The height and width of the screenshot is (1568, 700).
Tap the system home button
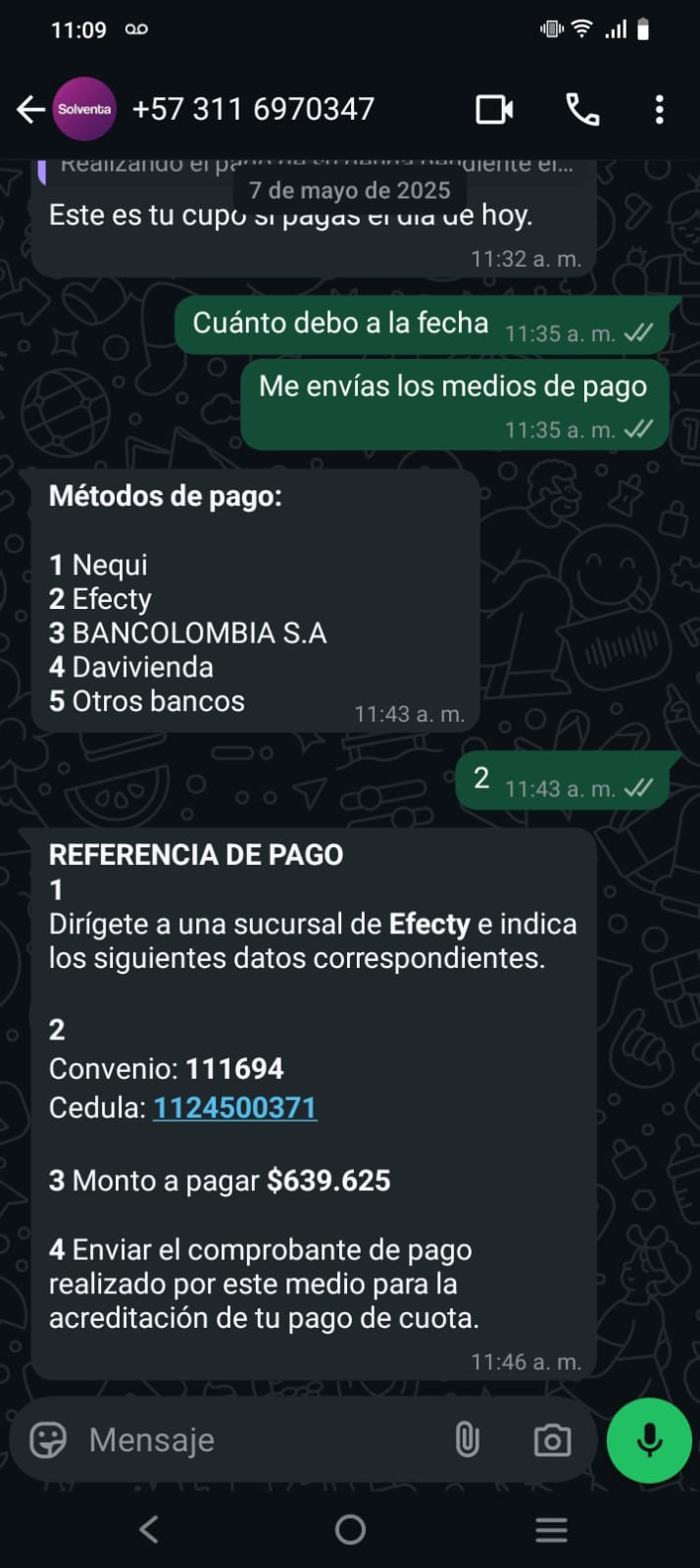[x=350, y=1529]
